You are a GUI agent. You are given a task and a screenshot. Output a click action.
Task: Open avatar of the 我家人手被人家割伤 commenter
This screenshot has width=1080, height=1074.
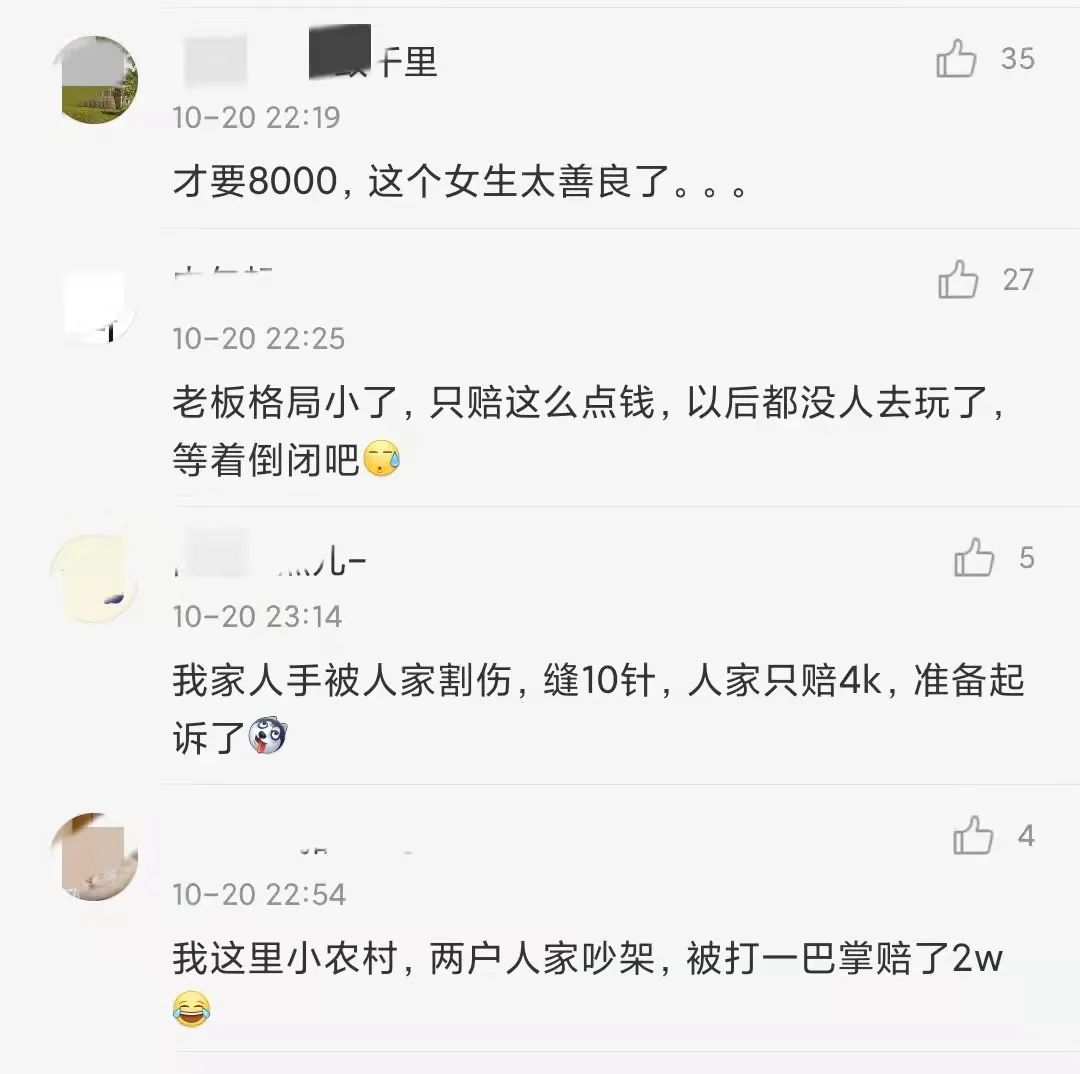point(94,578)
